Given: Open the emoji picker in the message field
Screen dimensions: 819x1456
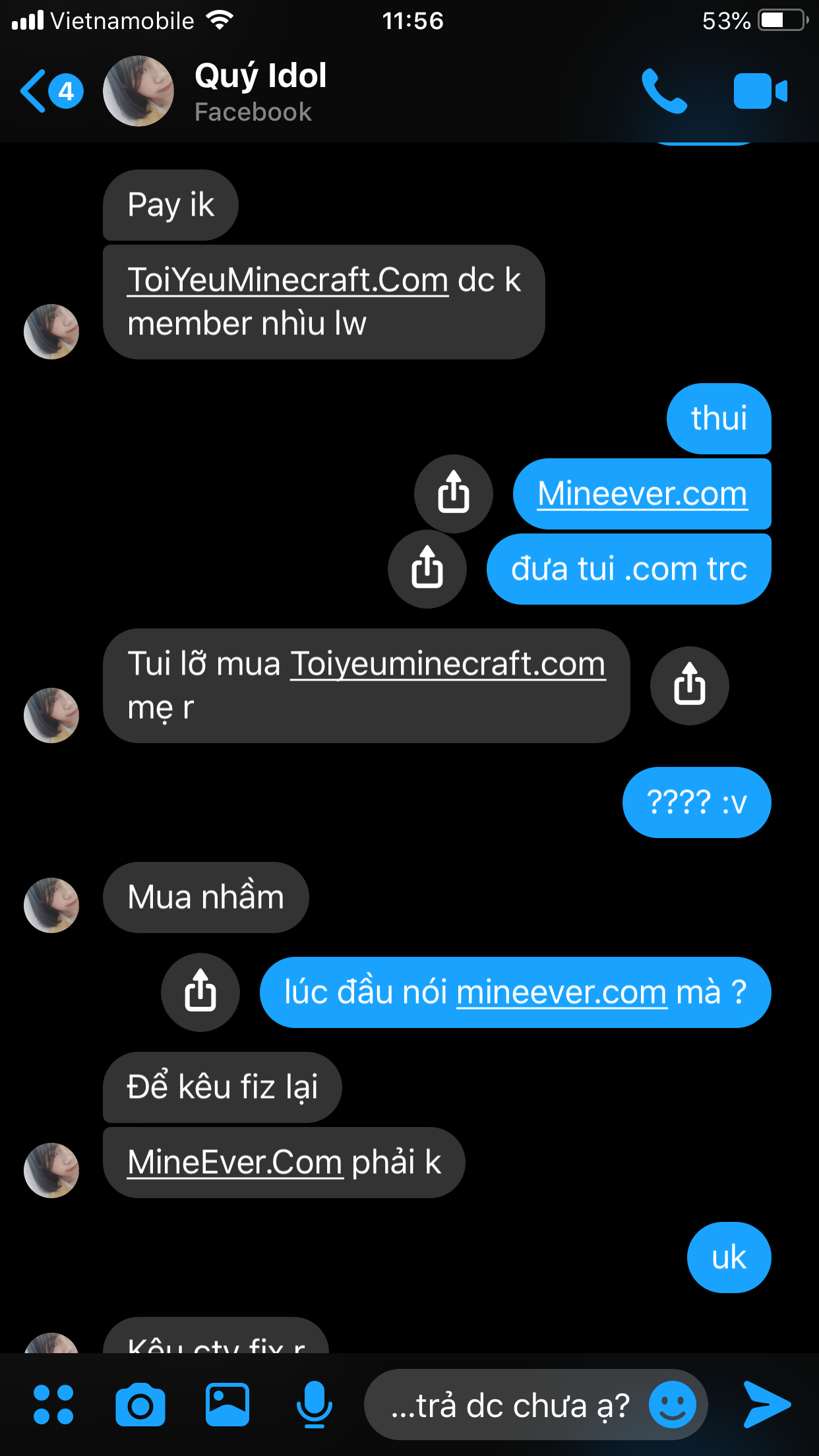Looking at the screenshot, I should [x=672, y=1405].
